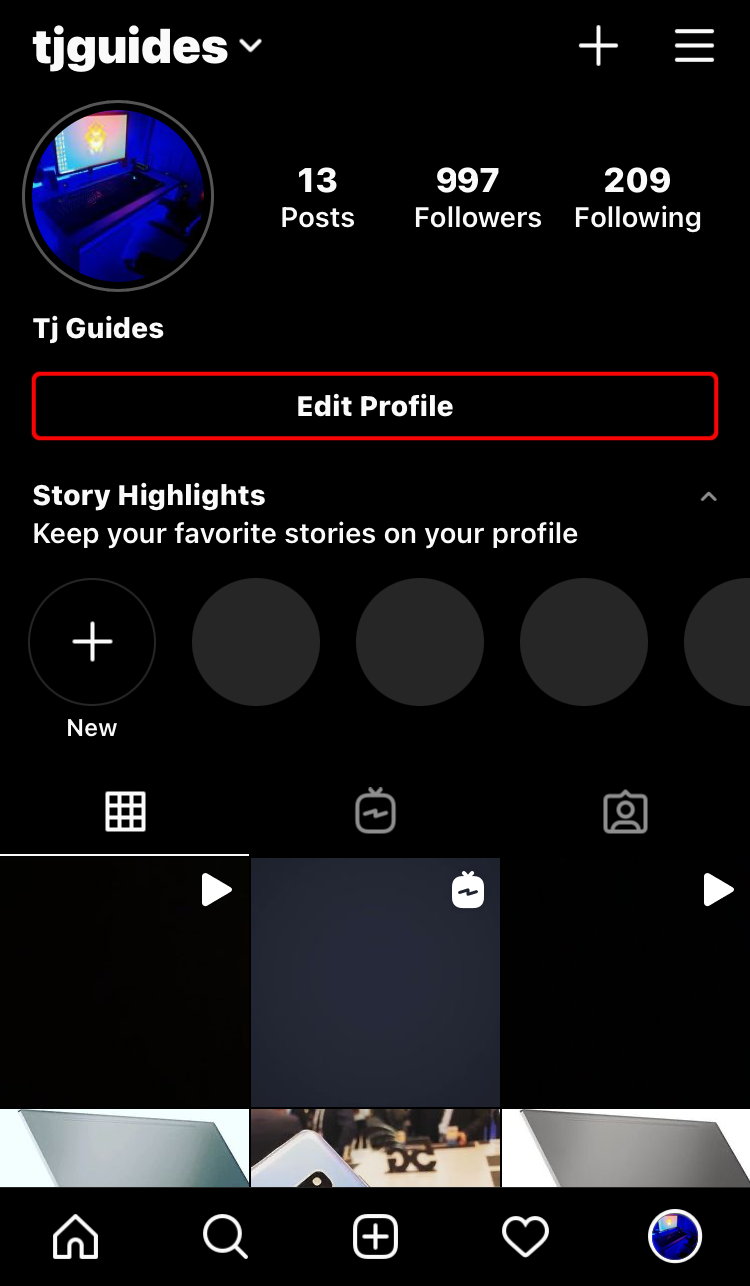Screen dimensions: 750x1286
Task: Go to the Home feed
Action: tap(76, 1237)
